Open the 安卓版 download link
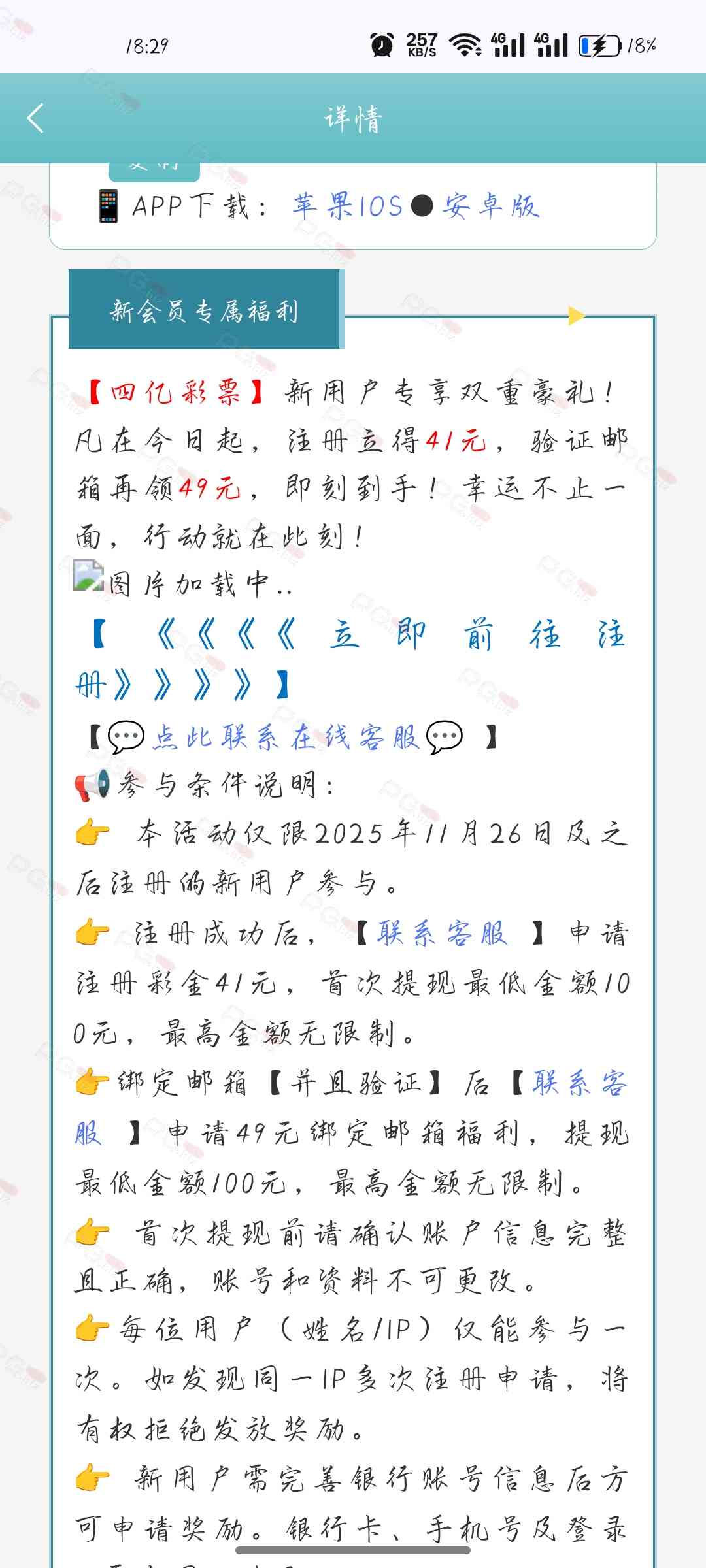The height and width of the screenshot is (1568, 706). [x=492, y=206]
